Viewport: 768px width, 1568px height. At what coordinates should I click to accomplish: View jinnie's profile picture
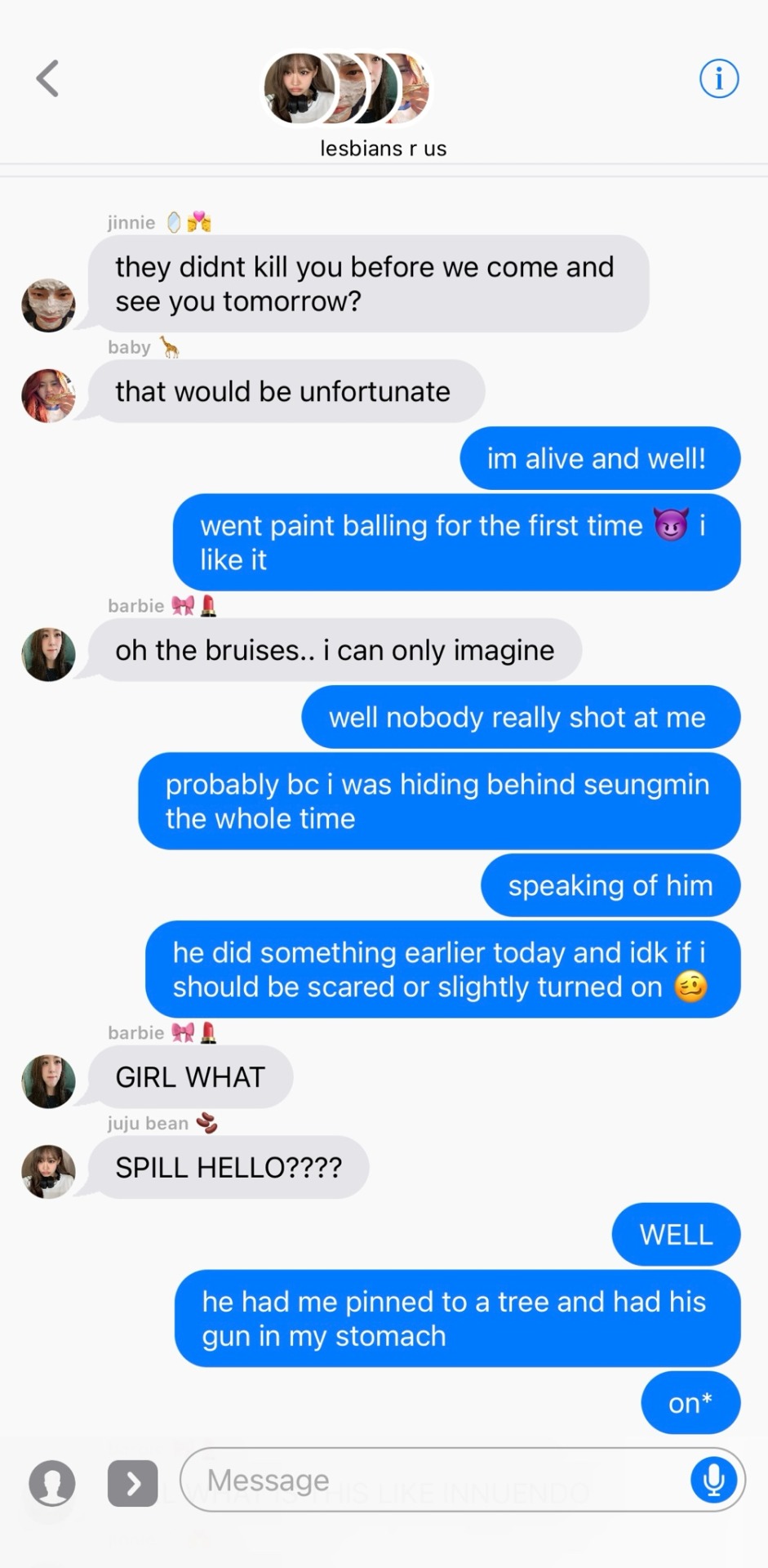coord(48,305)
